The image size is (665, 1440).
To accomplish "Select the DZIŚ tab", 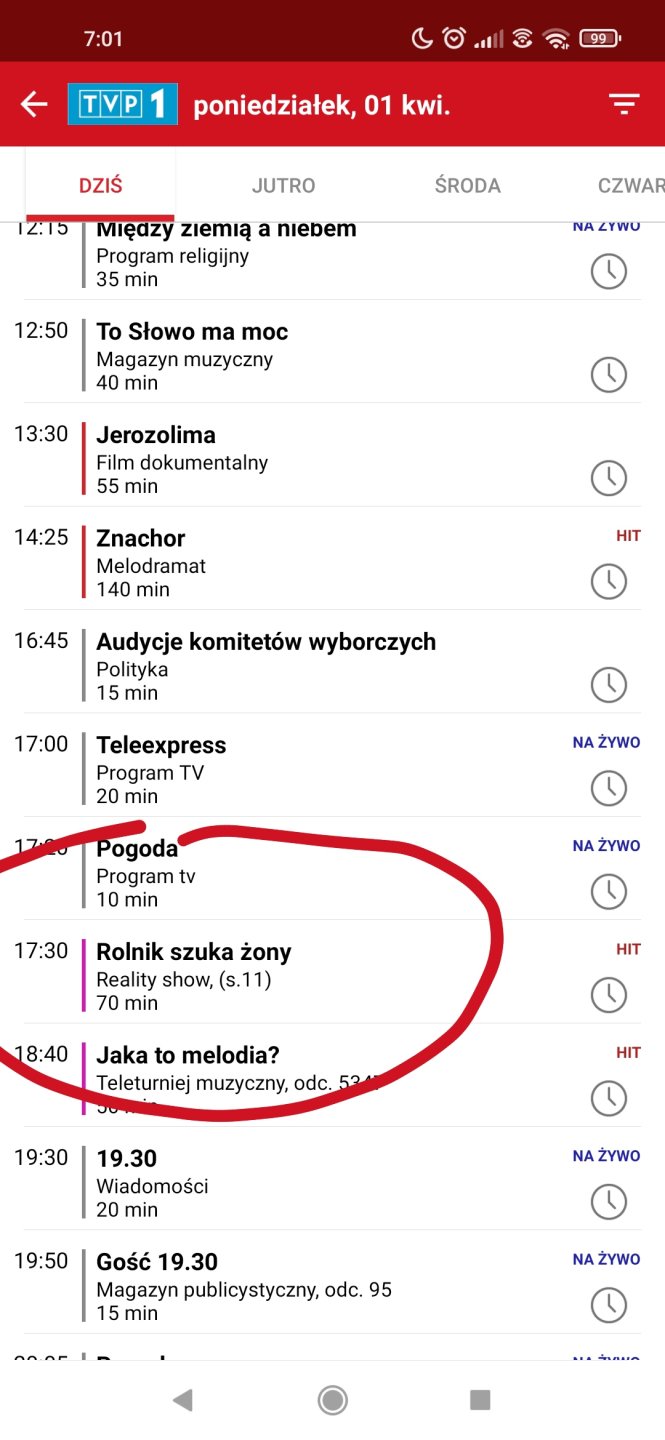I will 100,186.
